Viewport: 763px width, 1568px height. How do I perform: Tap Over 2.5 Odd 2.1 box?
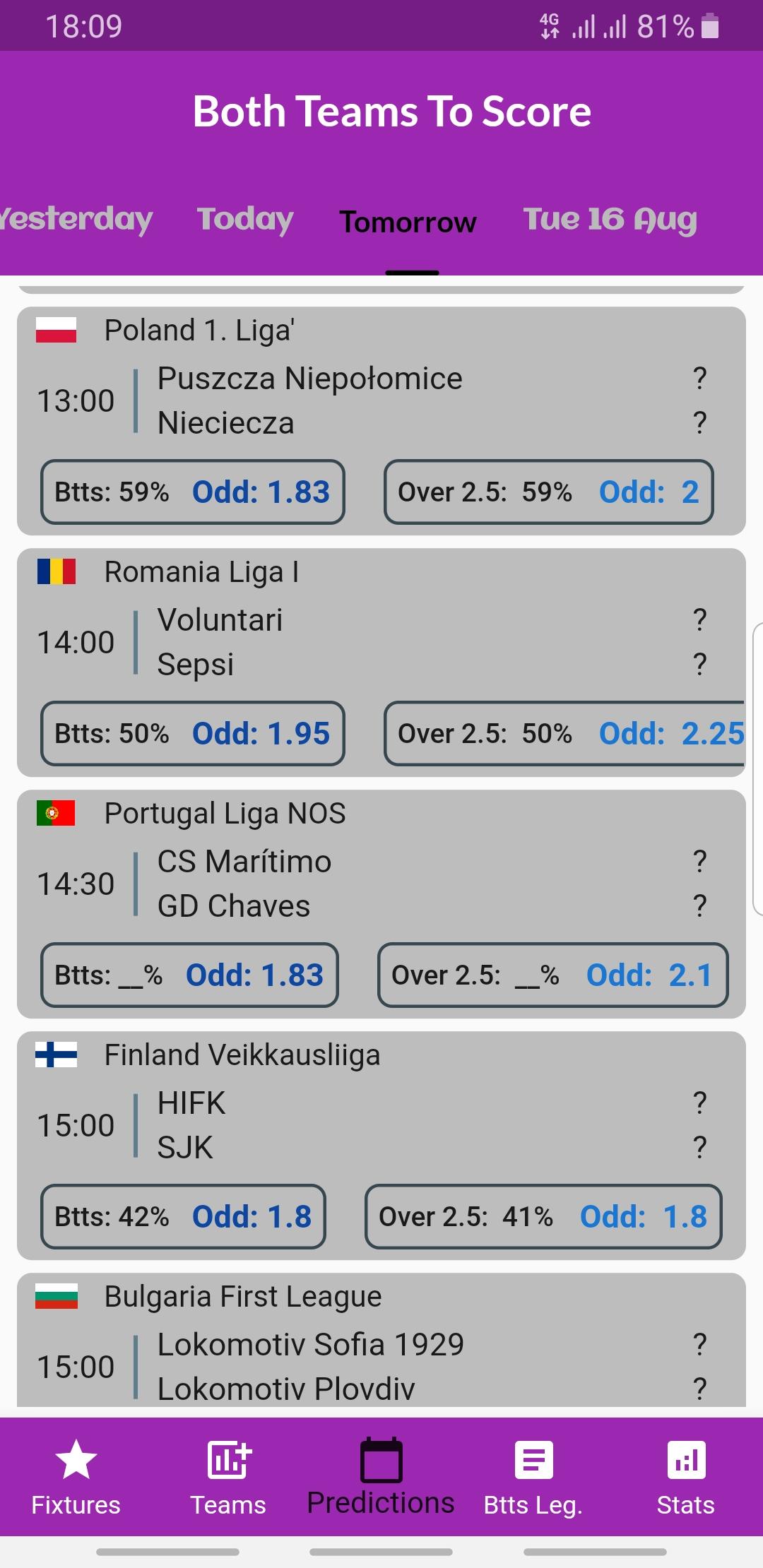[553, 975]
